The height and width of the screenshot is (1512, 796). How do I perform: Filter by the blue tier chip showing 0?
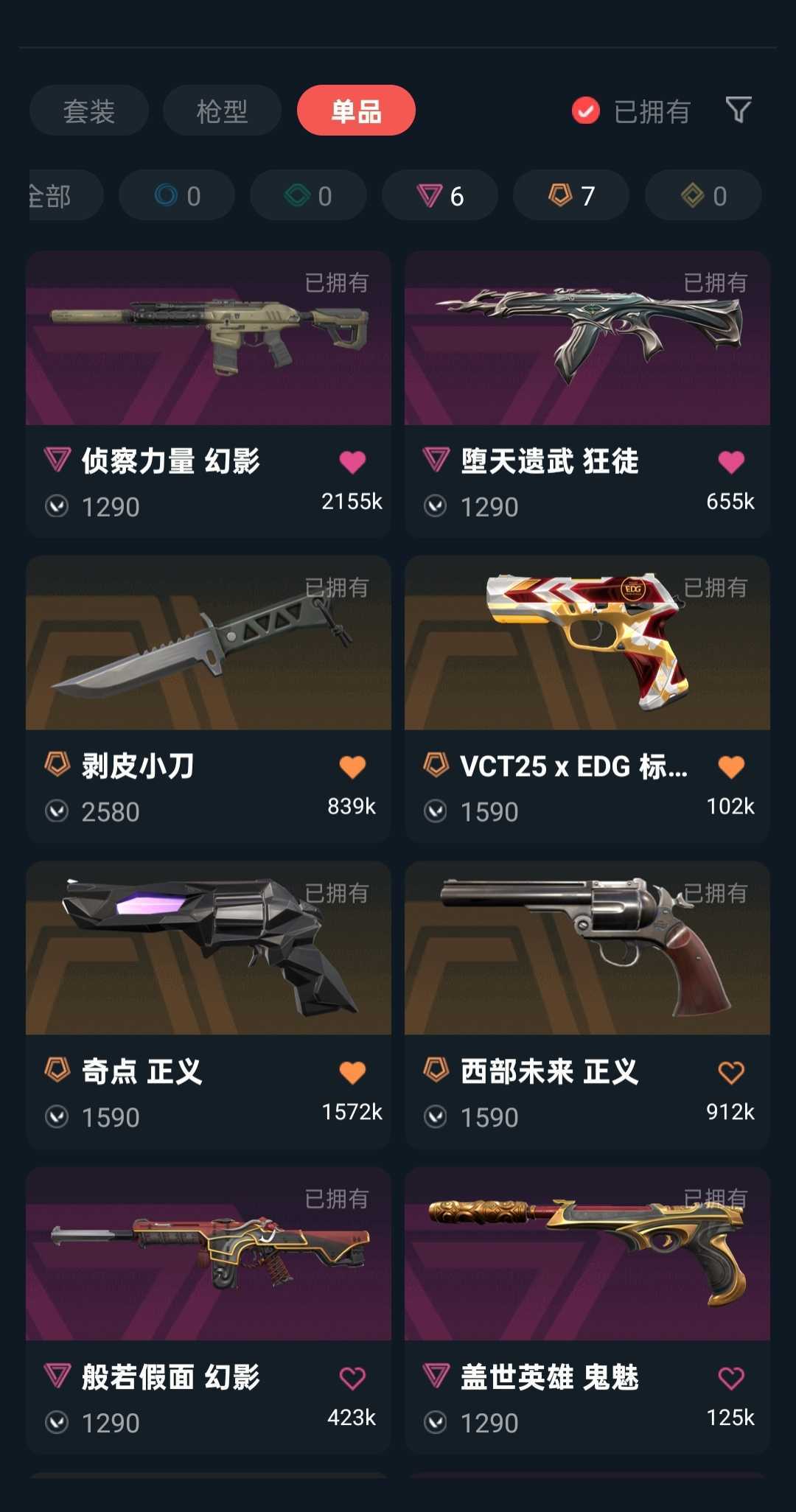pyautogui.click(x=177, y=196)
